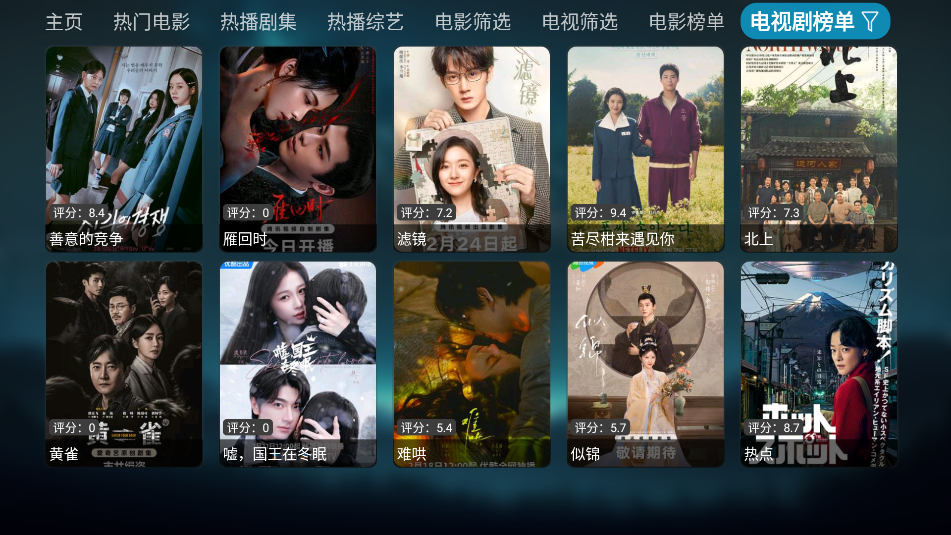Select the 北上 series card

pos(818,149)
